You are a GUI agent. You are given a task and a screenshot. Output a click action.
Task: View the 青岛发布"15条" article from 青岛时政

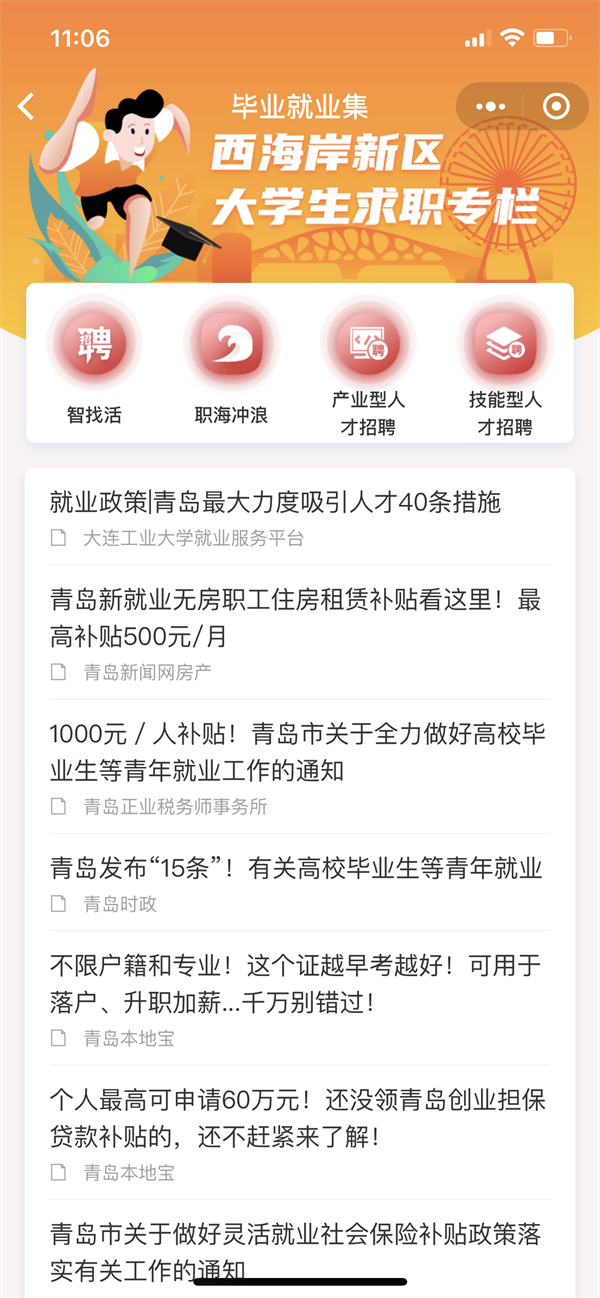pyautogui.click(x=295, y=868)
